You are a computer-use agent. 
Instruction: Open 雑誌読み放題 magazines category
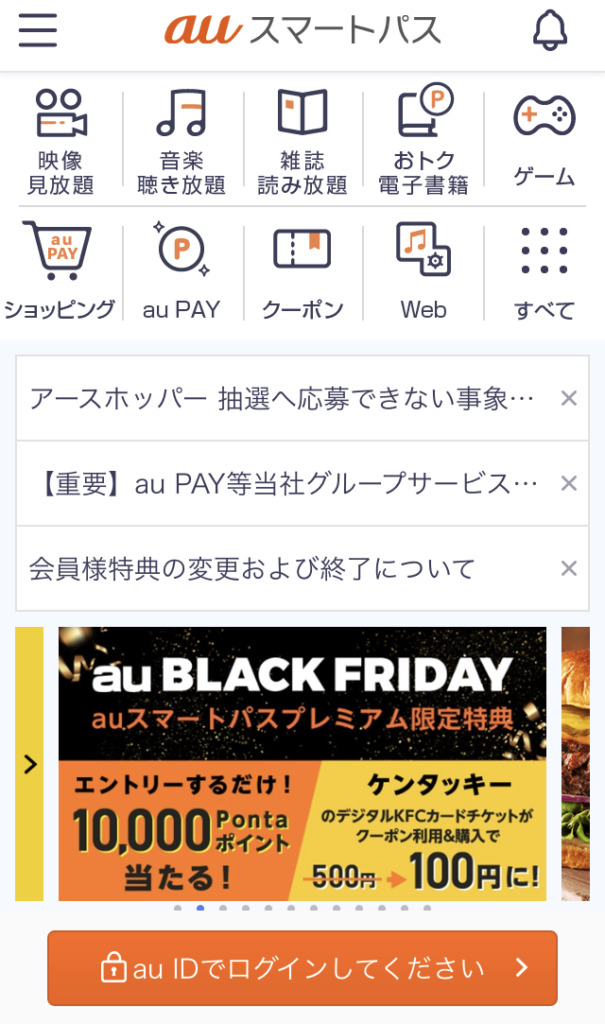302,141
